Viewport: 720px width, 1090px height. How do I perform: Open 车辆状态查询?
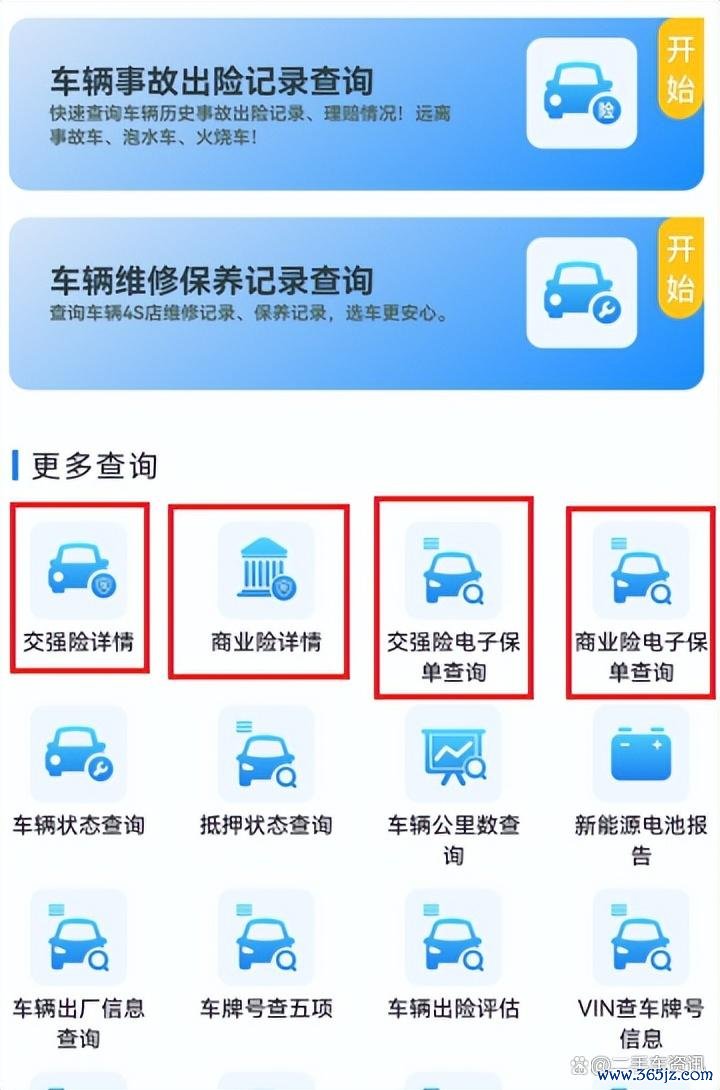(79, 755)
